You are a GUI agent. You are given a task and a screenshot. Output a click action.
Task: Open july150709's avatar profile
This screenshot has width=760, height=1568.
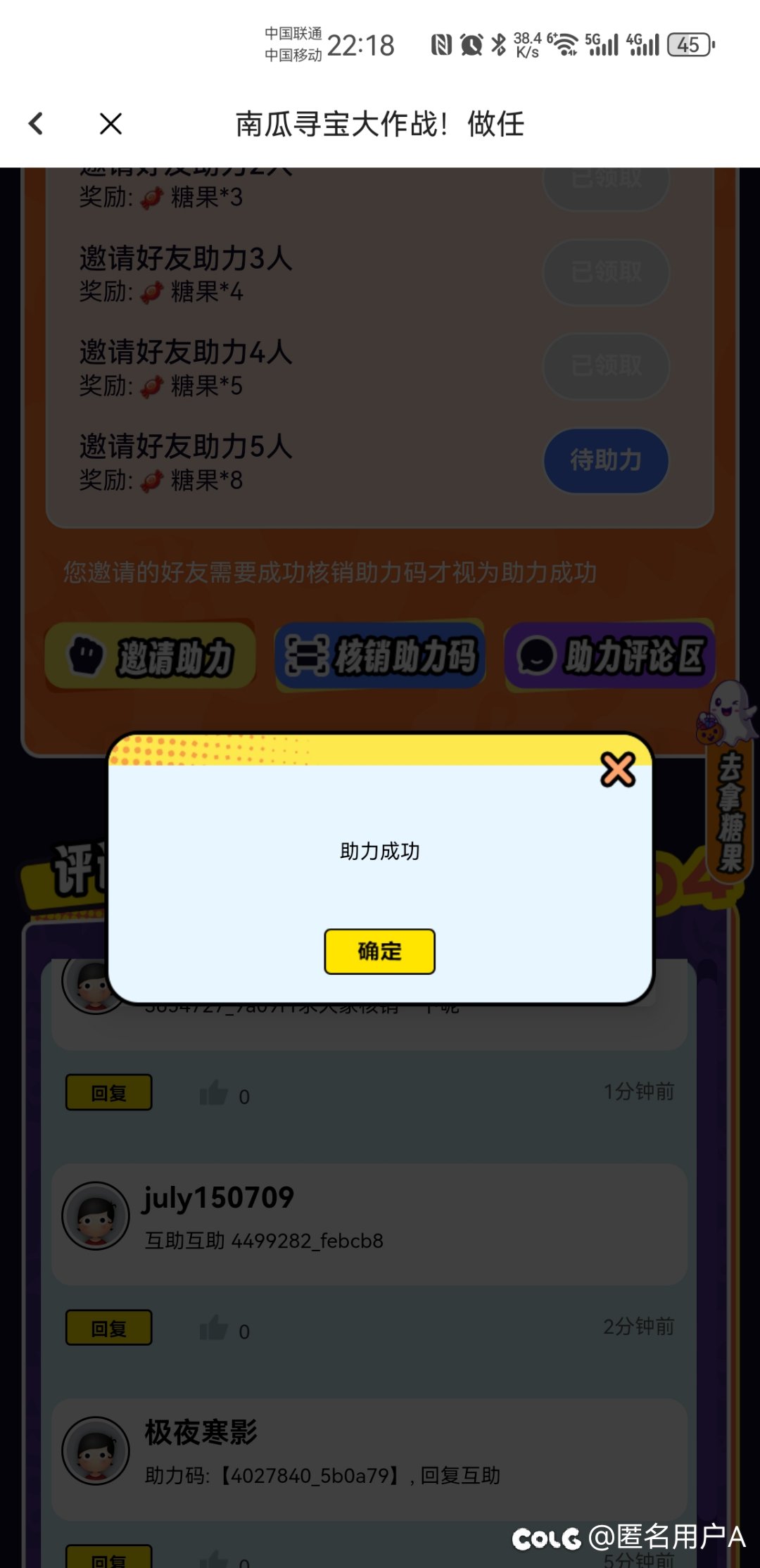tap(96, 1215)
